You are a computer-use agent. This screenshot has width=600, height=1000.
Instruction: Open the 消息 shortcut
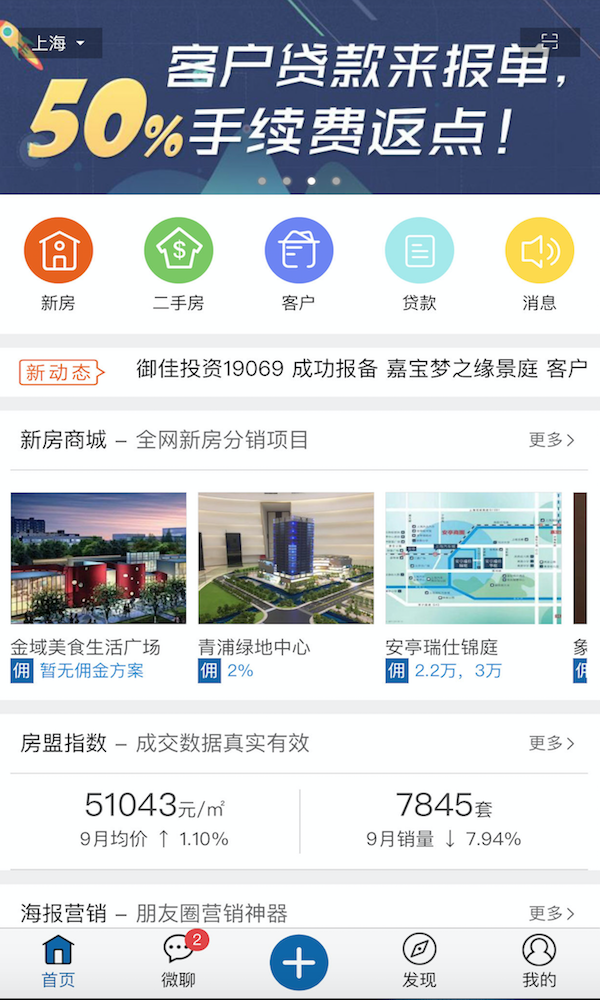539,263
